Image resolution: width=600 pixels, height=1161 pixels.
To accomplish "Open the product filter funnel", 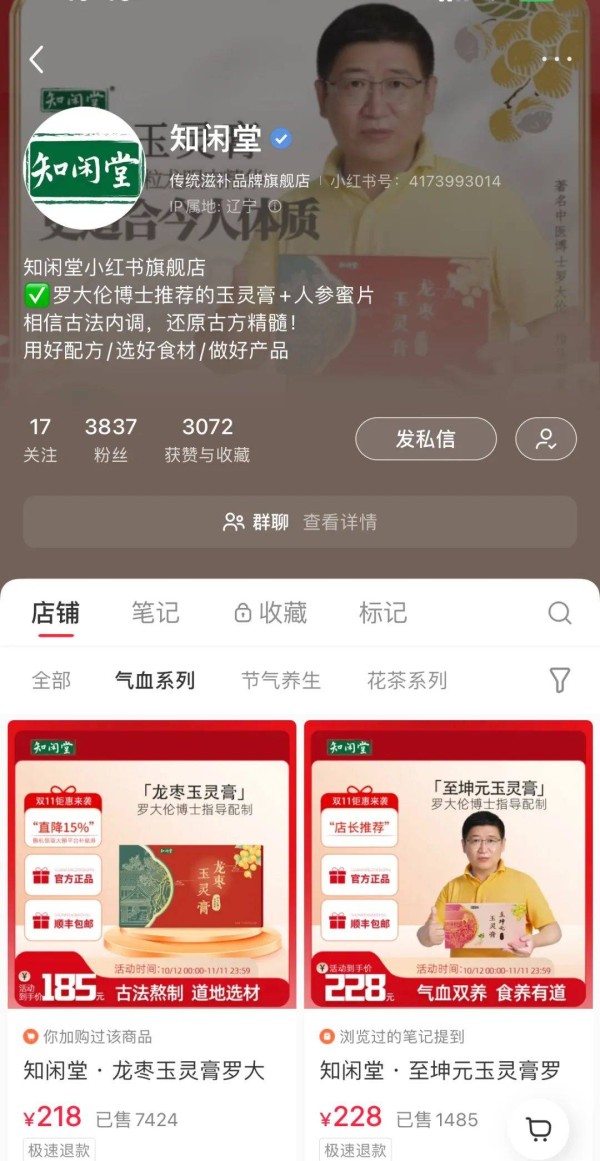I will pos(560,681).
